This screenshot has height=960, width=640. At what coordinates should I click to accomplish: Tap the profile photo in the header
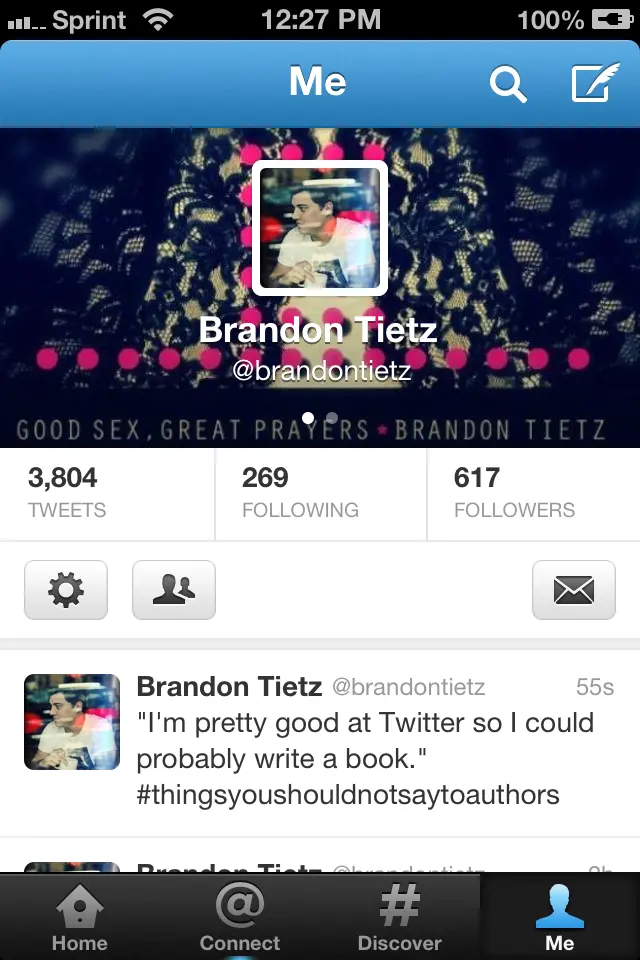click(320, 228)
